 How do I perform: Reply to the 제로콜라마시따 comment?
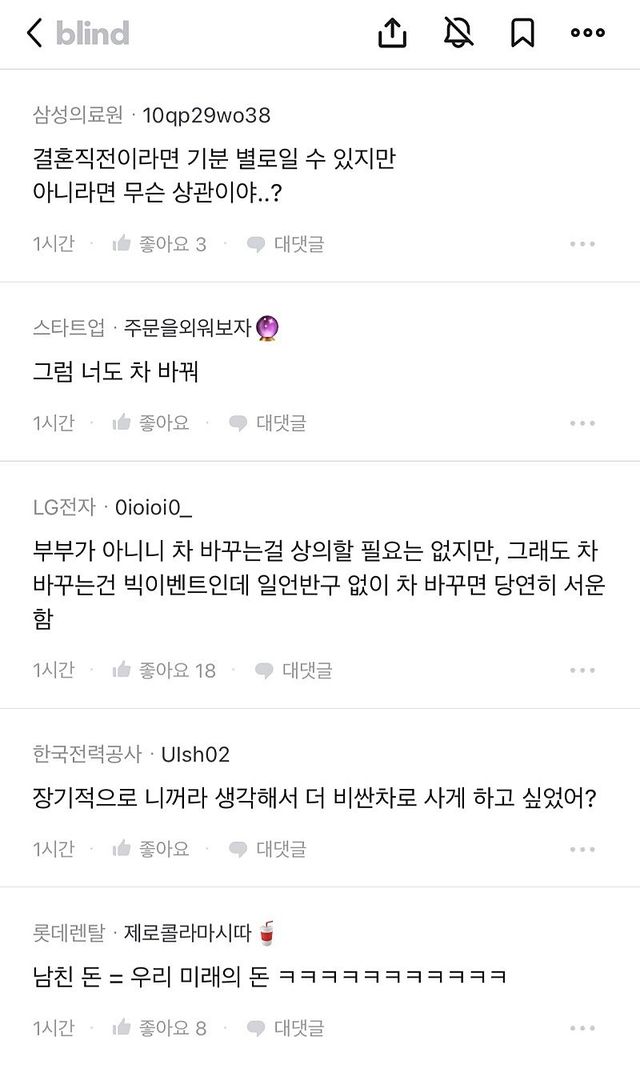point(284,1027)
